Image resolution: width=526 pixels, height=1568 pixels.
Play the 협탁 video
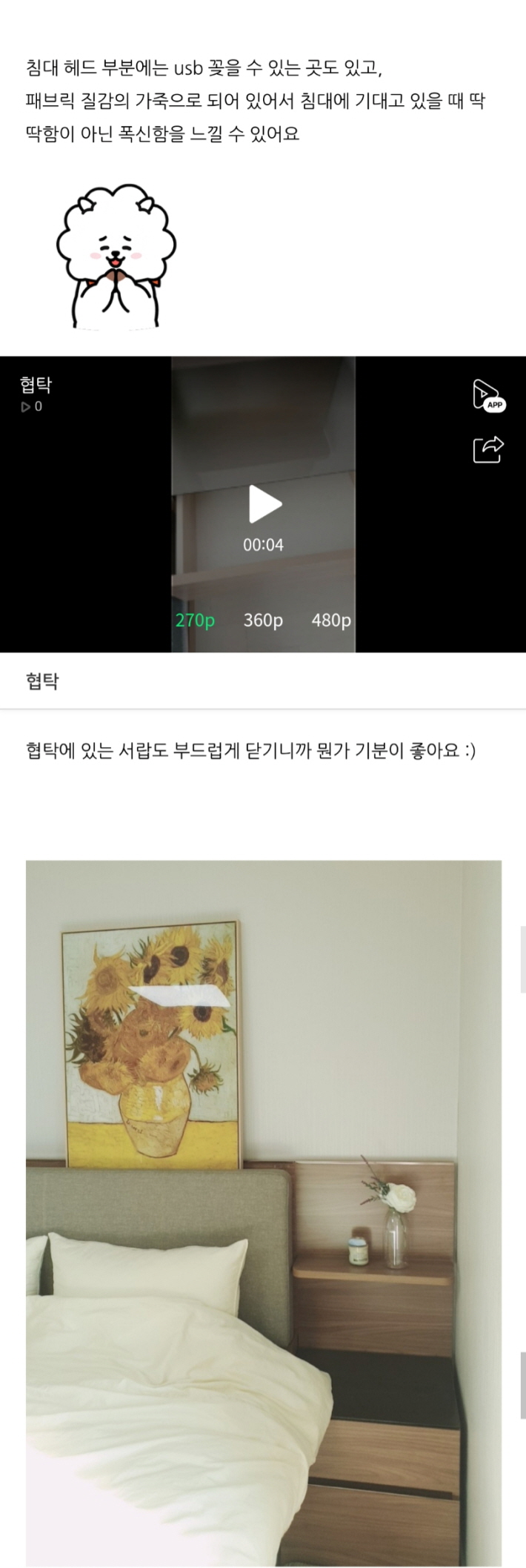pos(264,505)
